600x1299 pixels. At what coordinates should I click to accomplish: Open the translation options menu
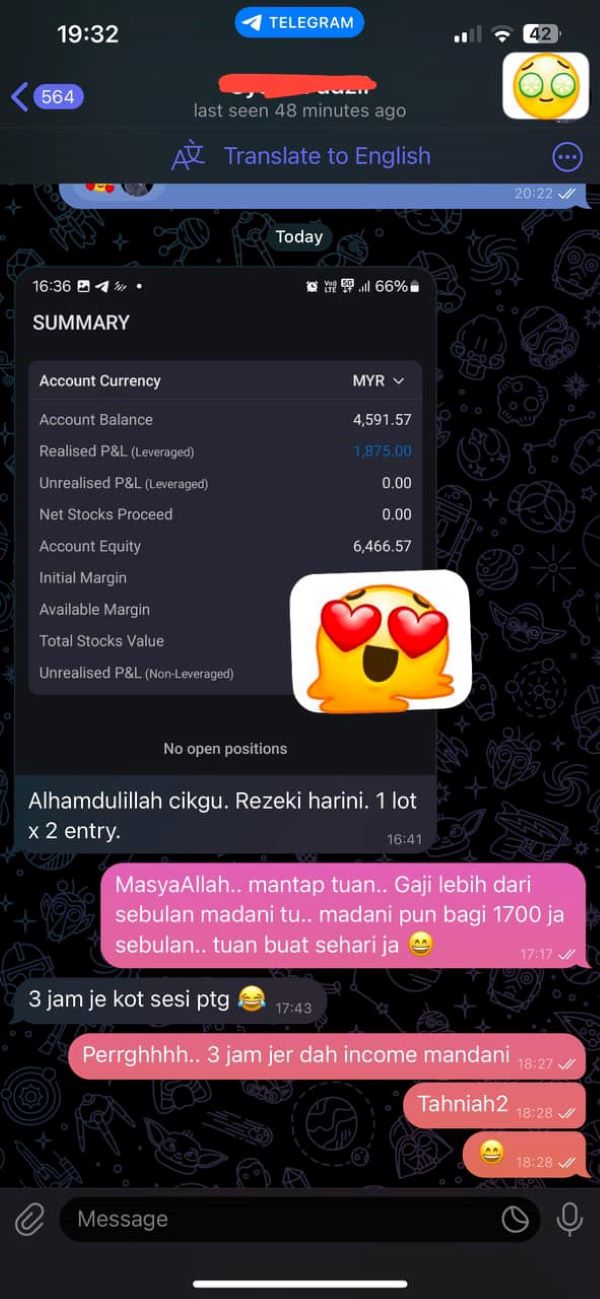(x=567, y=157)
